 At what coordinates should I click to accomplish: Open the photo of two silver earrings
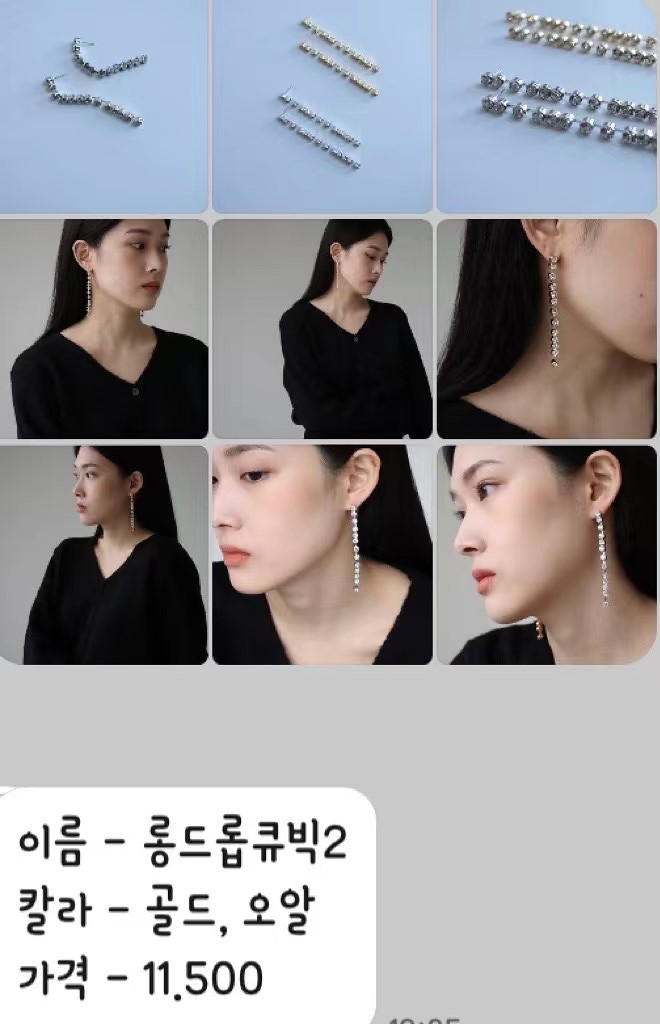point(104,105)
